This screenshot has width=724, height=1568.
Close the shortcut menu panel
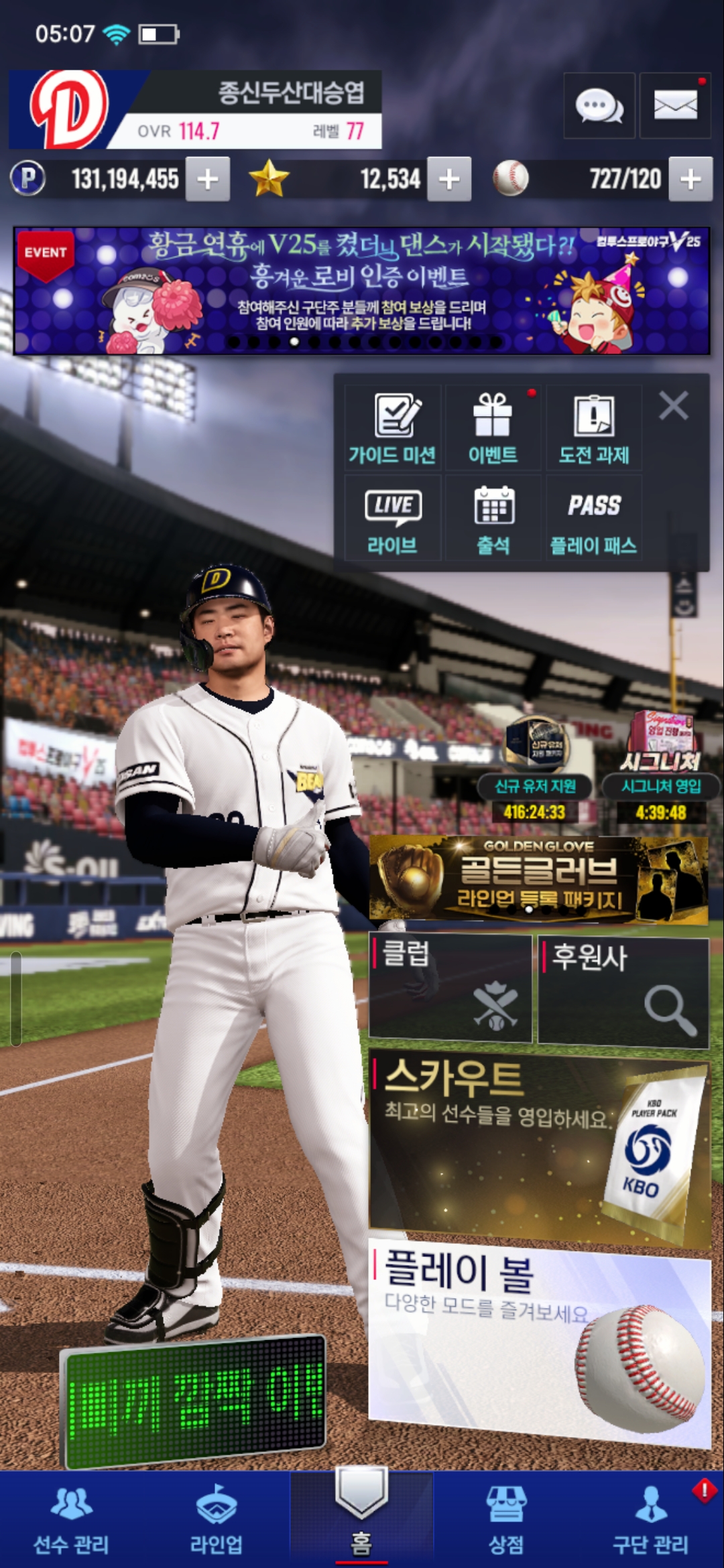click(x=674, y=406)
